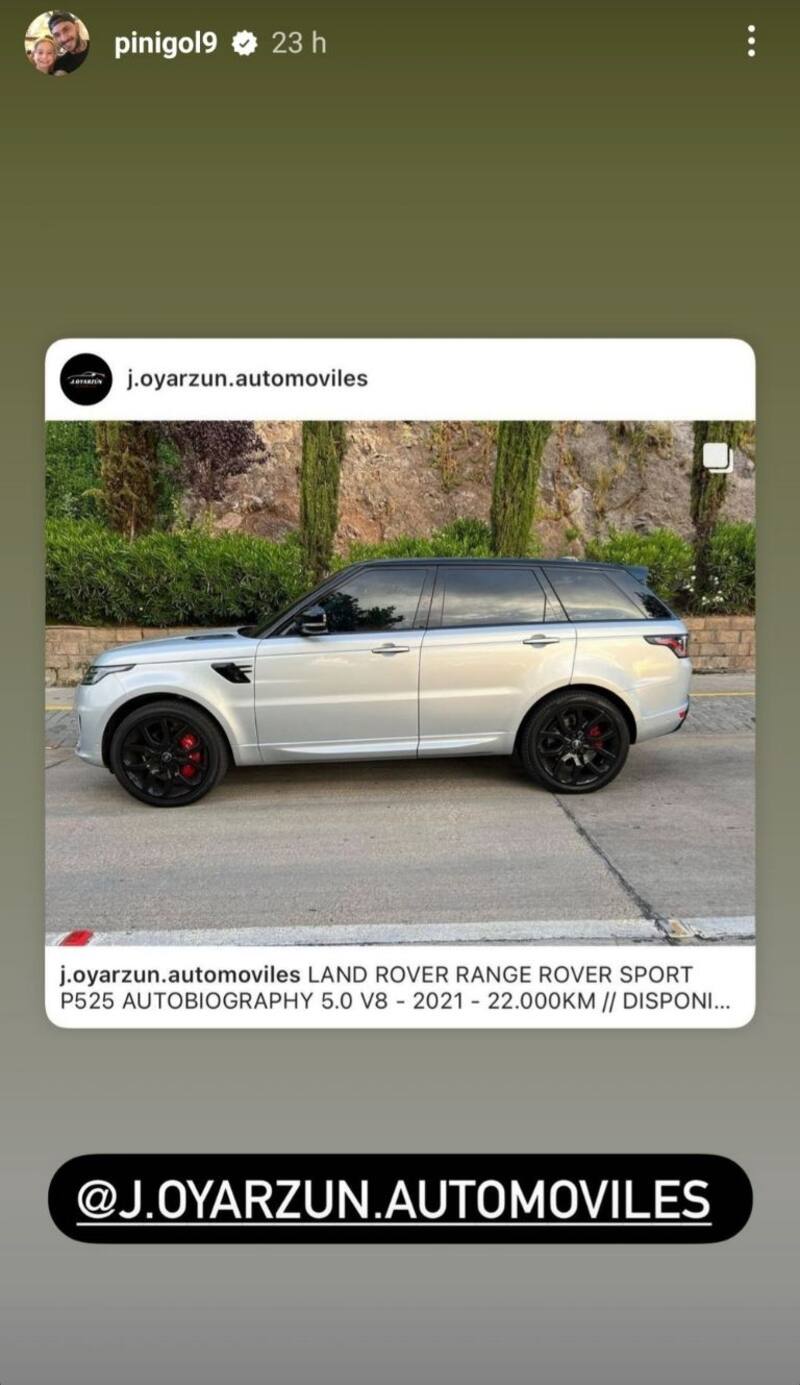The width and height of the screenshot is (800, 1385).
Task: Tap the @J.OYARZUN.AUTOMOVILES mention sticker
Action: 400,1199
